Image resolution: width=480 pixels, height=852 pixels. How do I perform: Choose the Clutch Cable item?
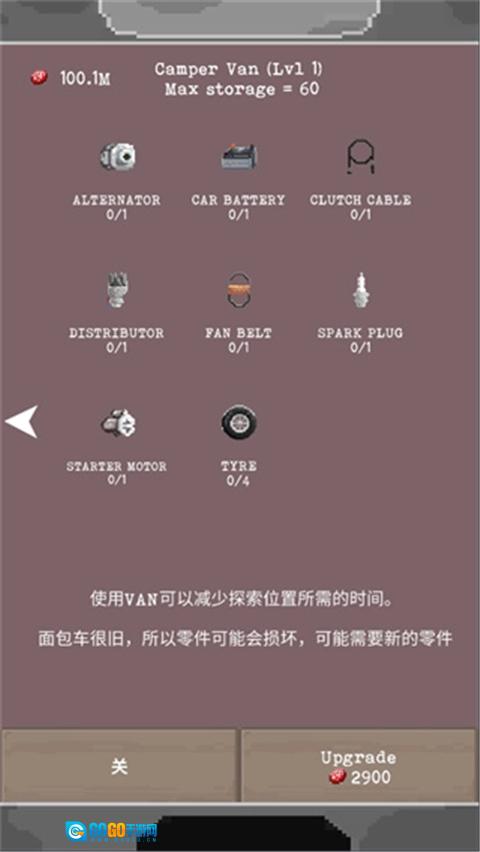pos(360,181)
